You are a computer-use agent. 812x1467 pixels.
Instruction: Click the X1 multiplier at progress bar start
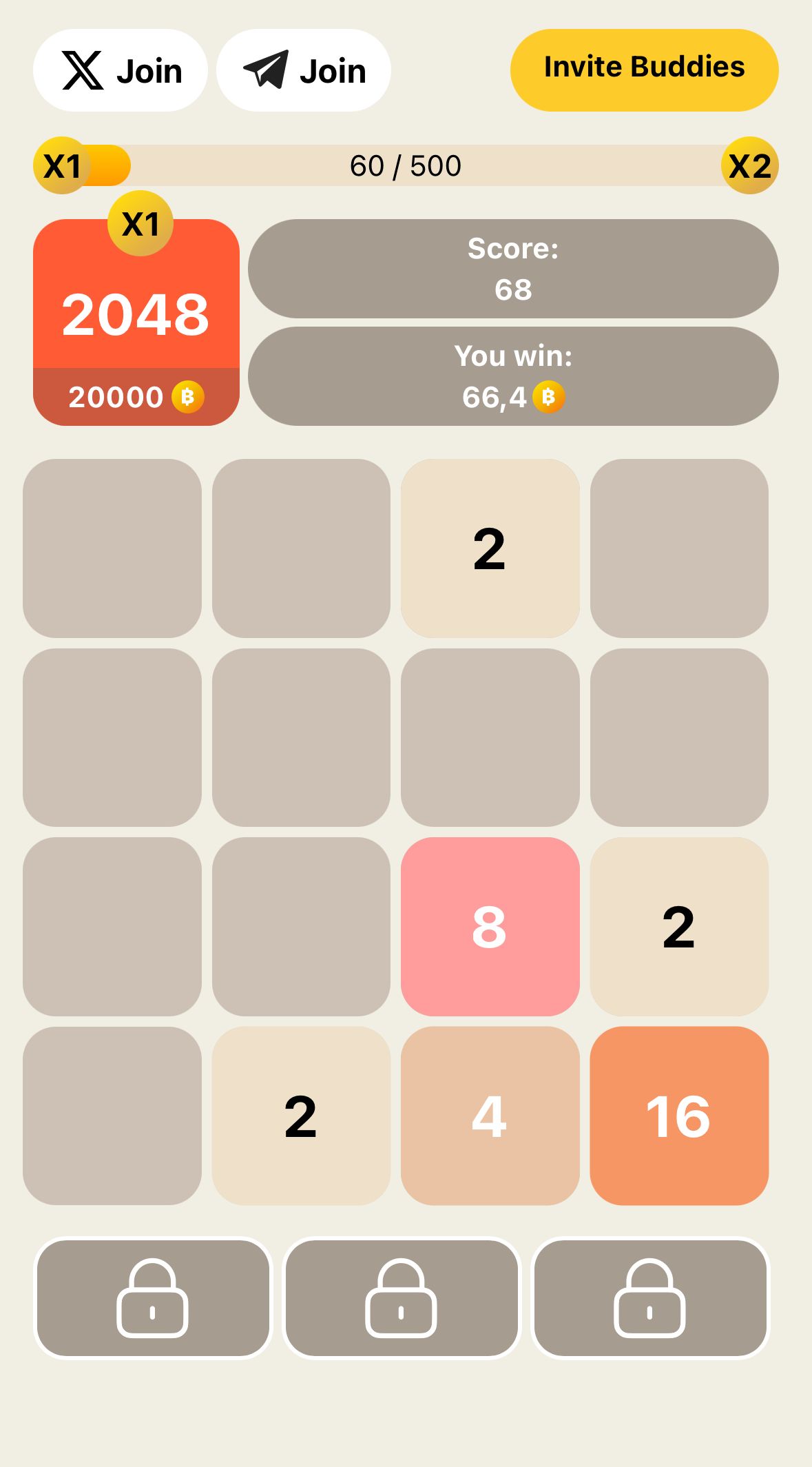(x=61, y=165)
